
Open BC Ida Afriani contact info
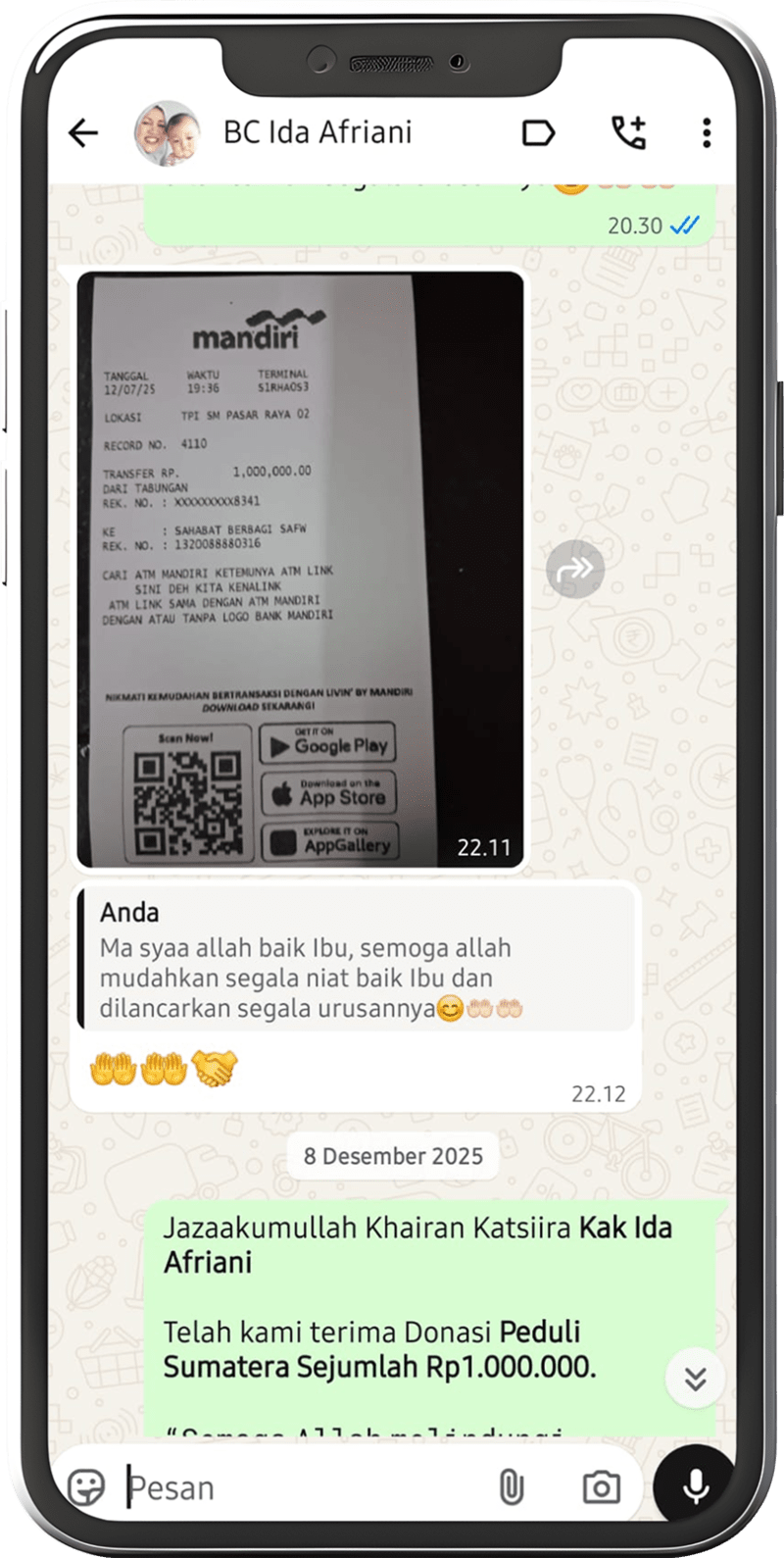point(317,132)
